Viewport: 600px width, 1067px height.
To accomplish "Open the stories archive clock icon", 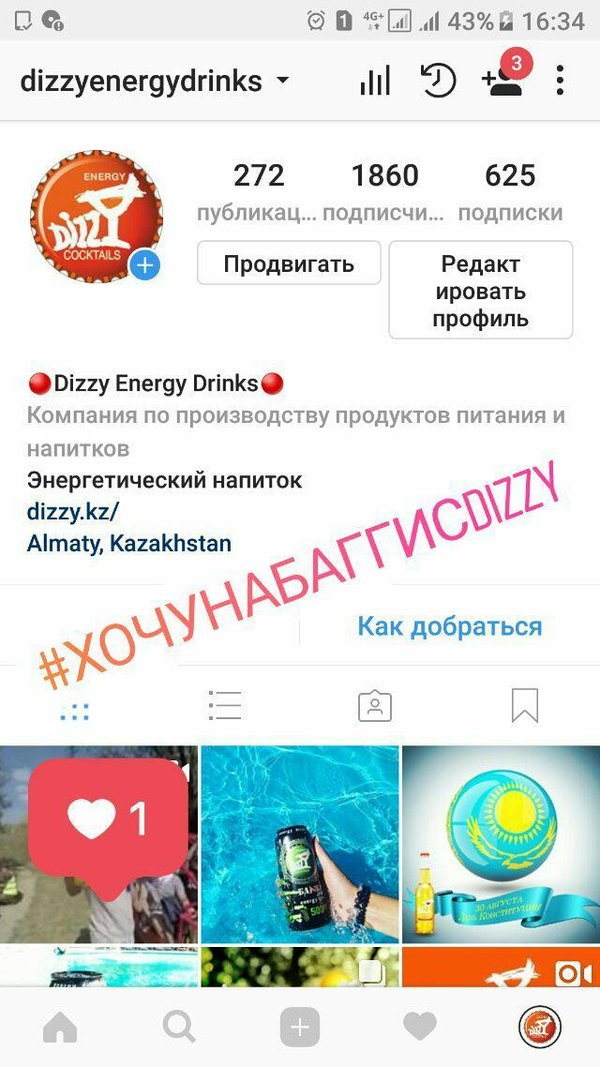I will click(x=438, y=81).
